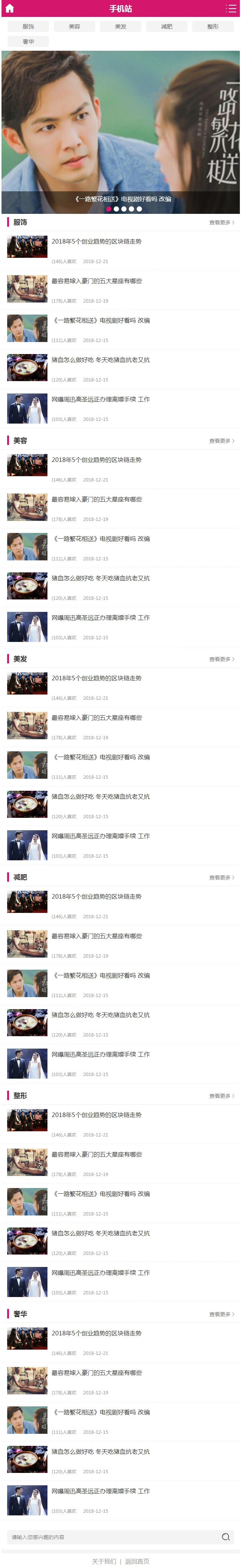
Task: View more (查看更多) in 美发 section
Action: click(x=221, y=659)
